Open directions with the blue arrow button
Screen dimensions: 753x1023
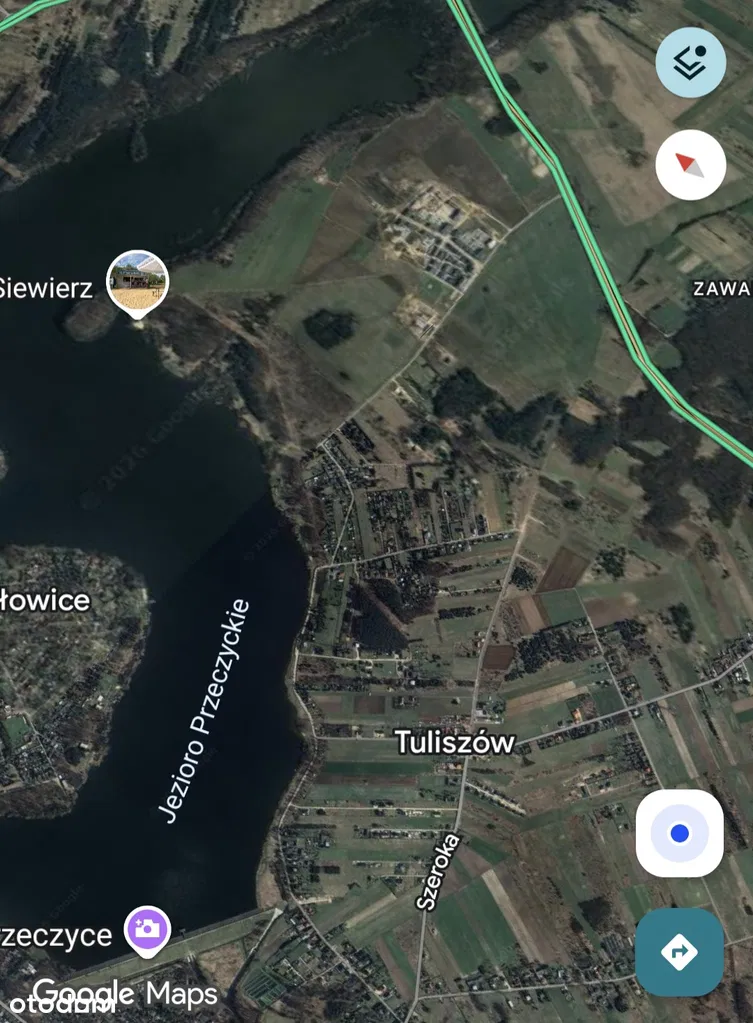(679, 952)
